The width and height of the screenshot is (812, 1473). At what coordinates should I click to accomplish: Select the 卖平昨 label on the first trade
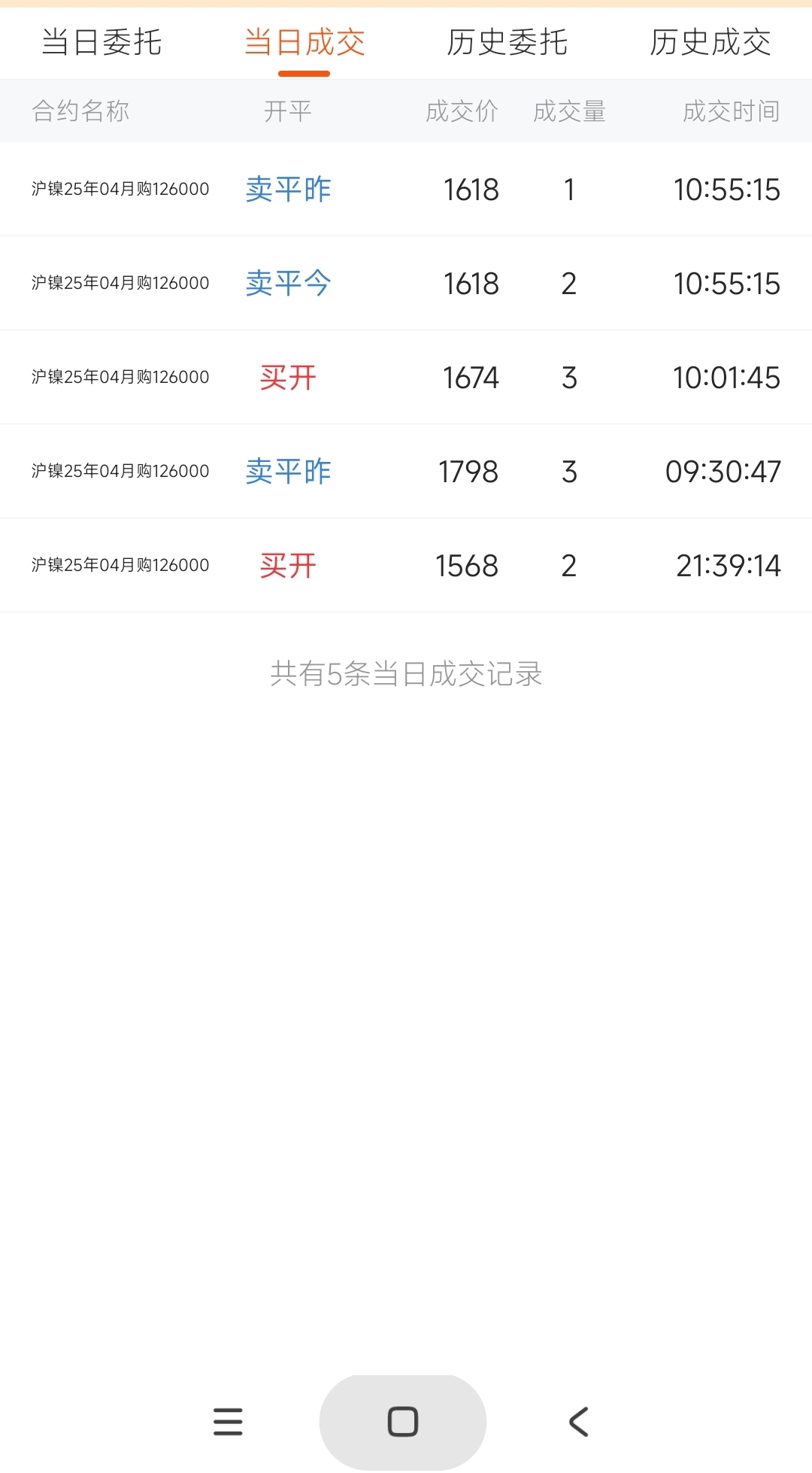coord(288,189)
